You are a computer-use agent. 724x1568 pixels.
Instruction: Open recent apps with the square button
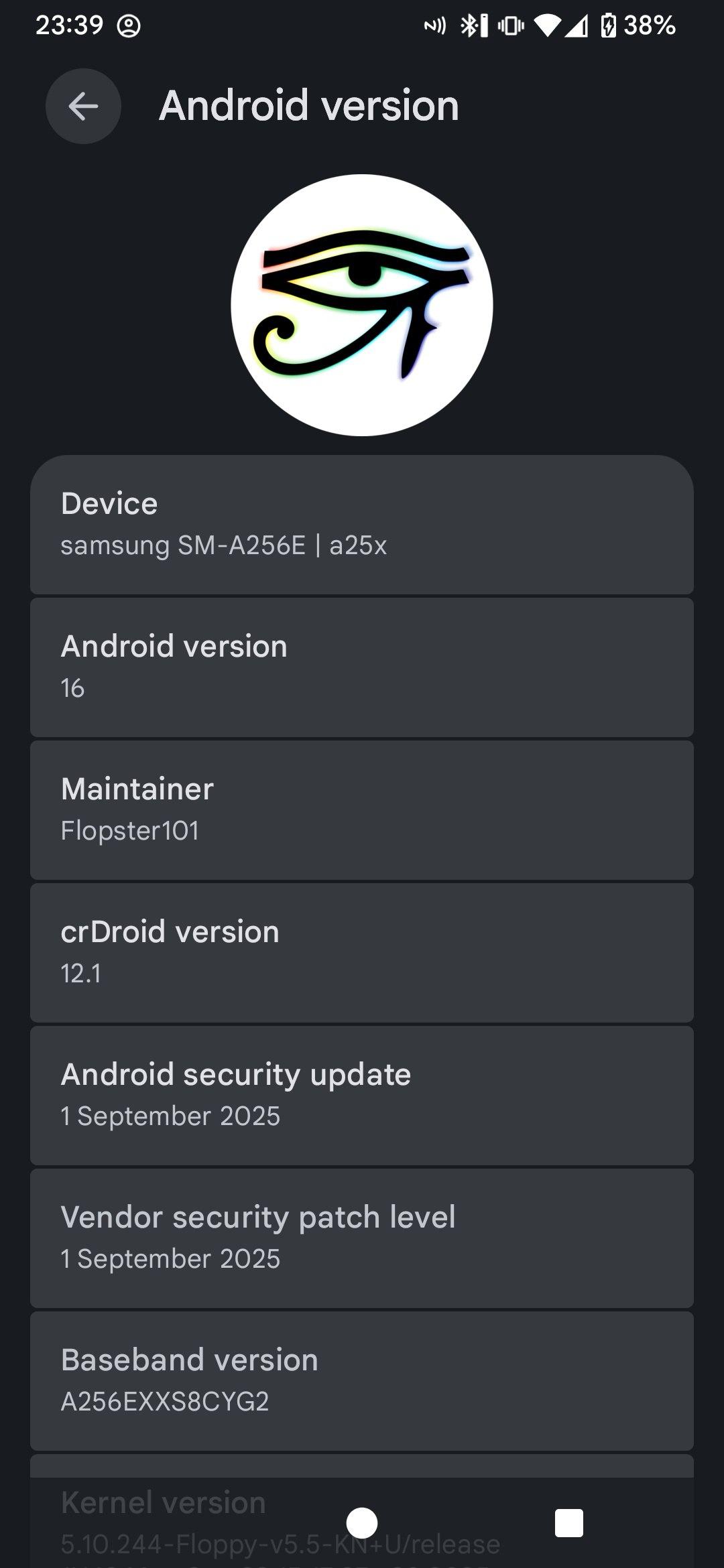tap(568, 1522)
